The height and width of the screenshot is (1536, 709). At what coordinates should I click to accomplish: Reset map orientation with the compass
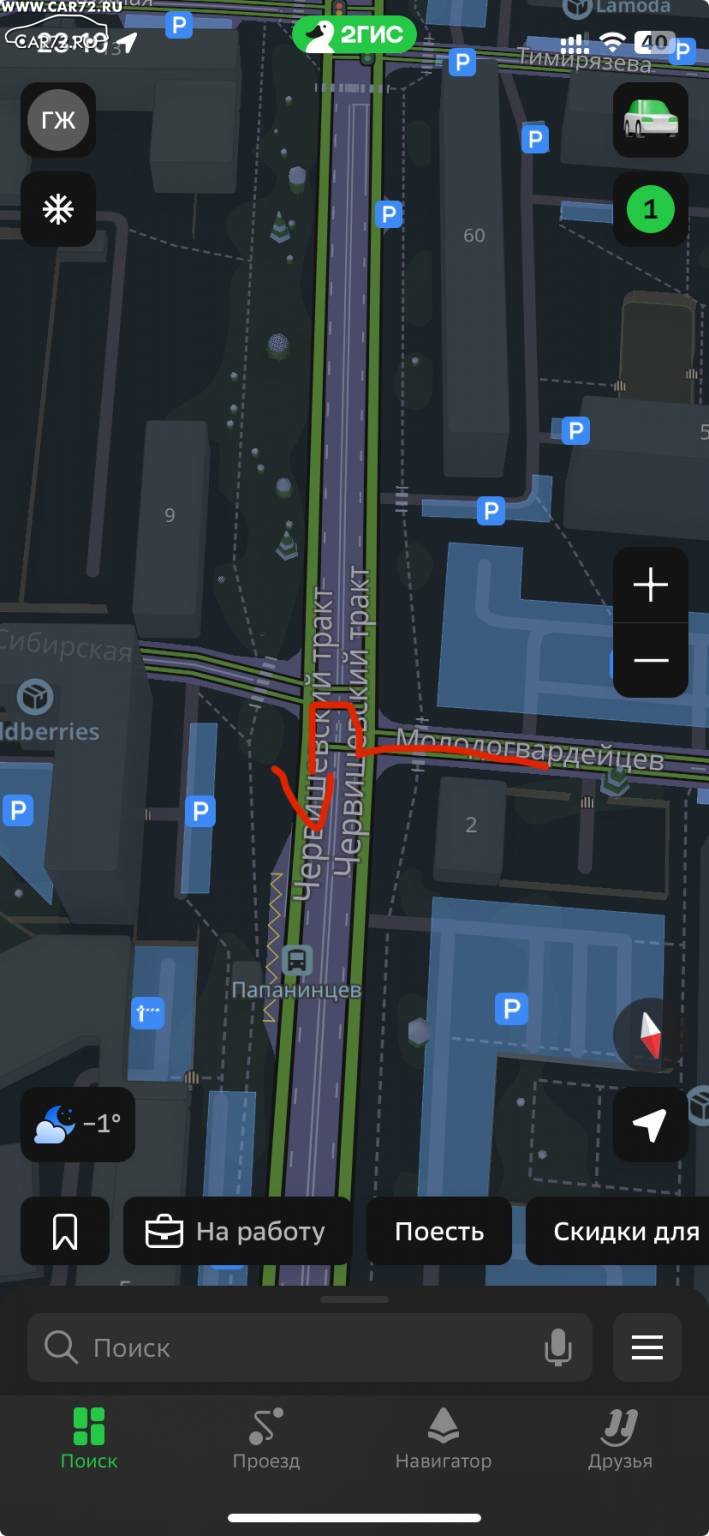[650, 1034]
